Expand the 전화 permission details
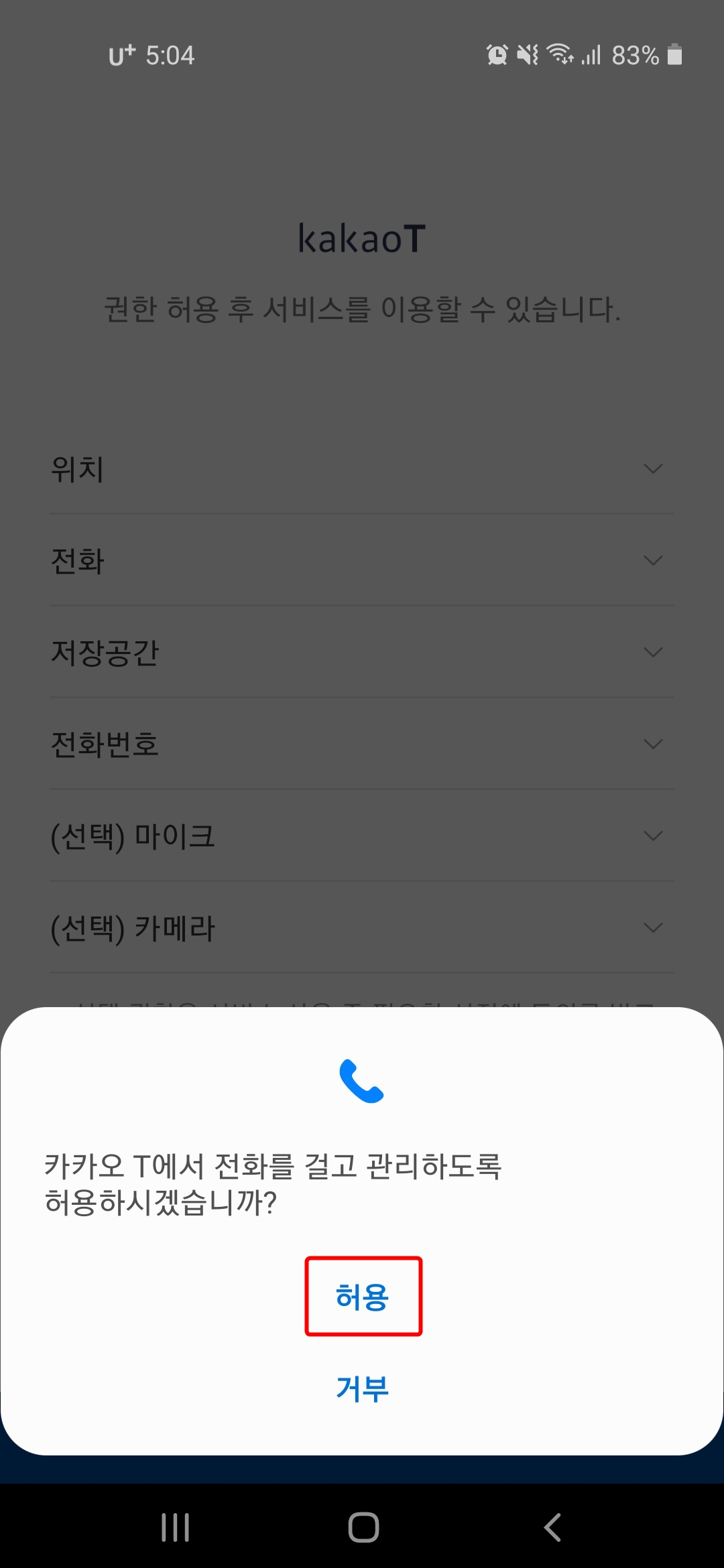This screenshot has height=1568, width=724. 654,561
